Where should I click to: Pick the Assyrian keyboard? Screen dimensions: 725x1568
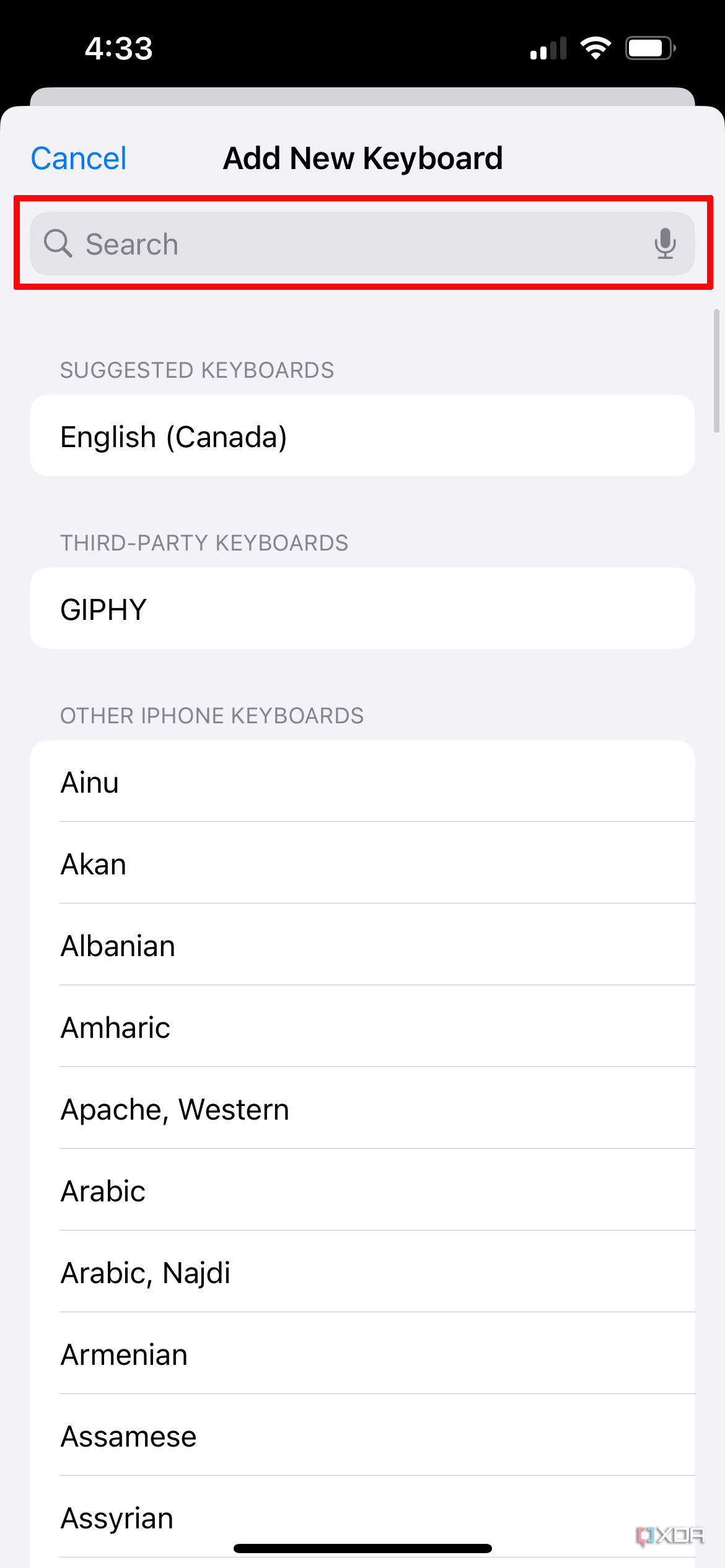[x=362, y=1517]
